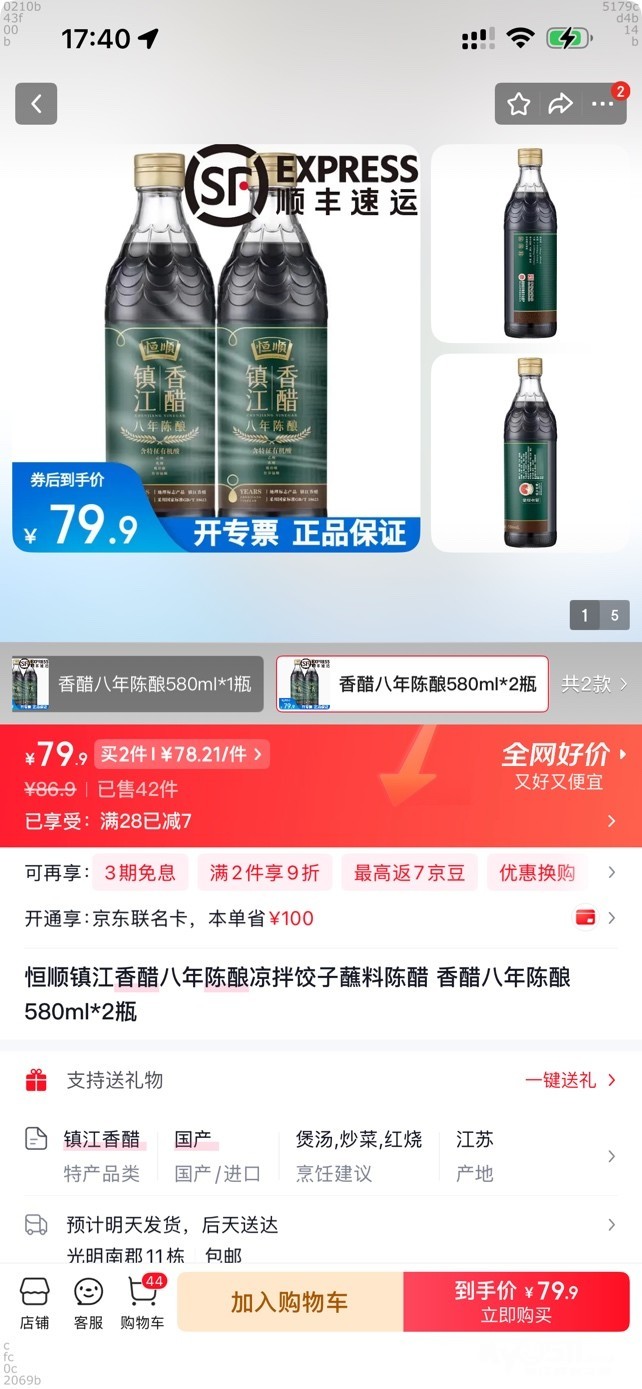The width and height of the screenshot is (642, 1389).
Task: Favorite this product with the star icon
Action: [518, 104]
